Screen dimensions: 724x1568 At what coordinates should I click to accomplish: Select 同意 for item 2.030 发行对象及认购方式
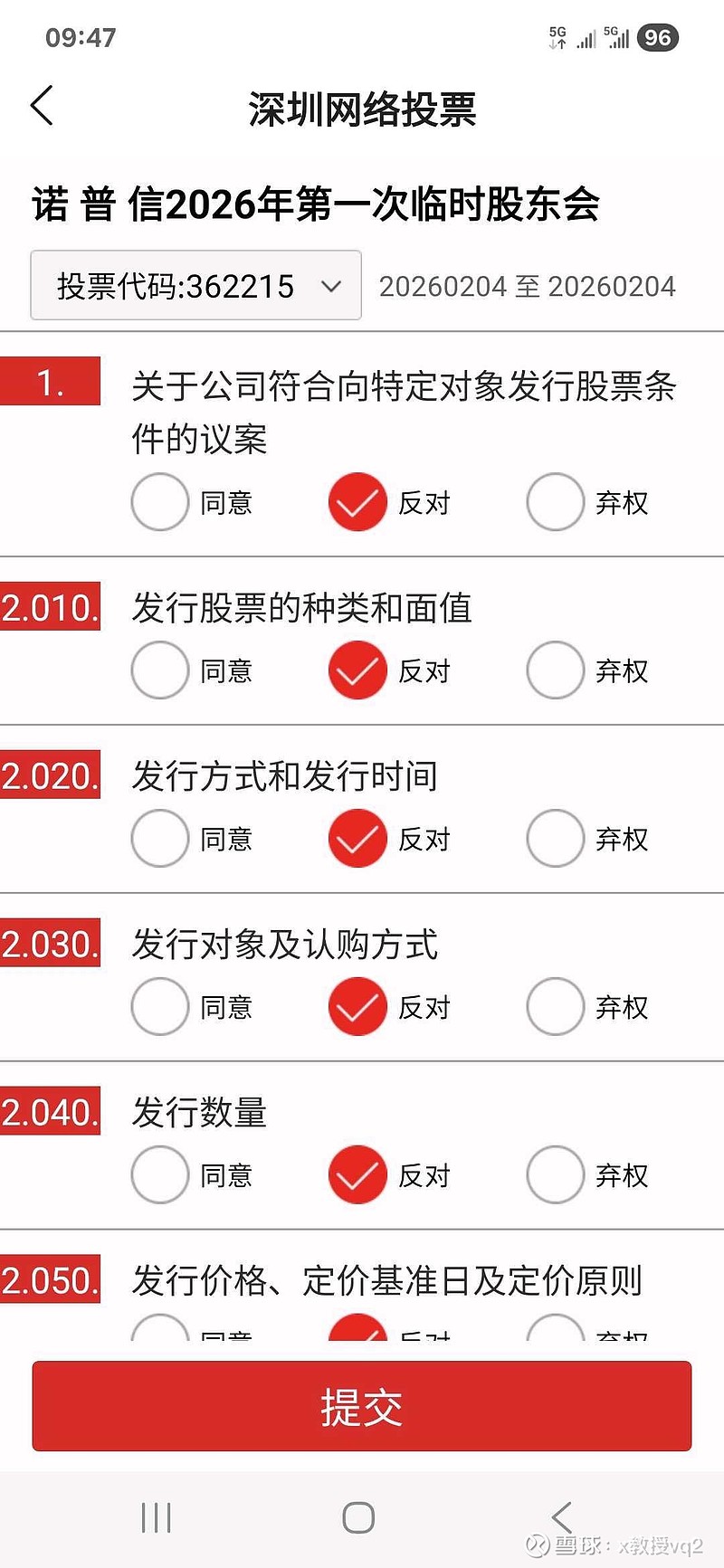(x=159, y=1006)
